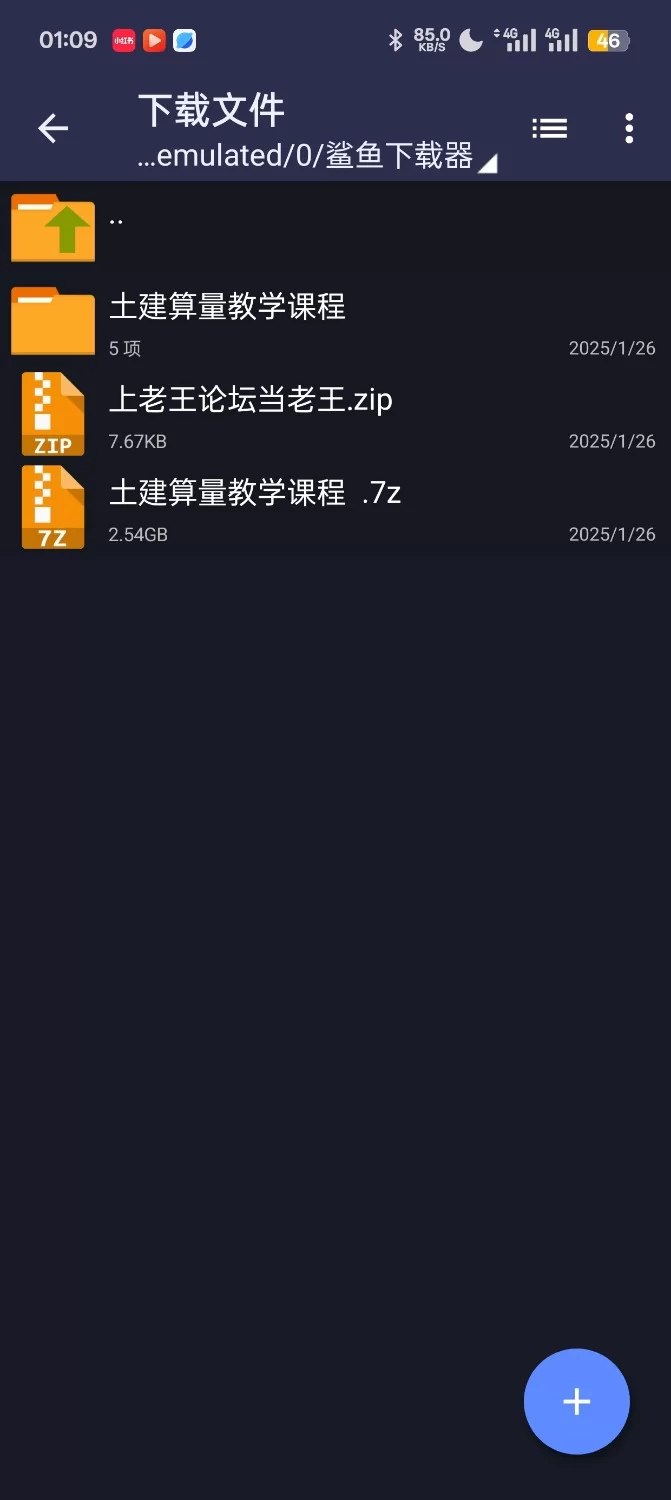The image size is (671, 1500).
Task: Go up to the parent folder
Action: [x=335, y=227]
